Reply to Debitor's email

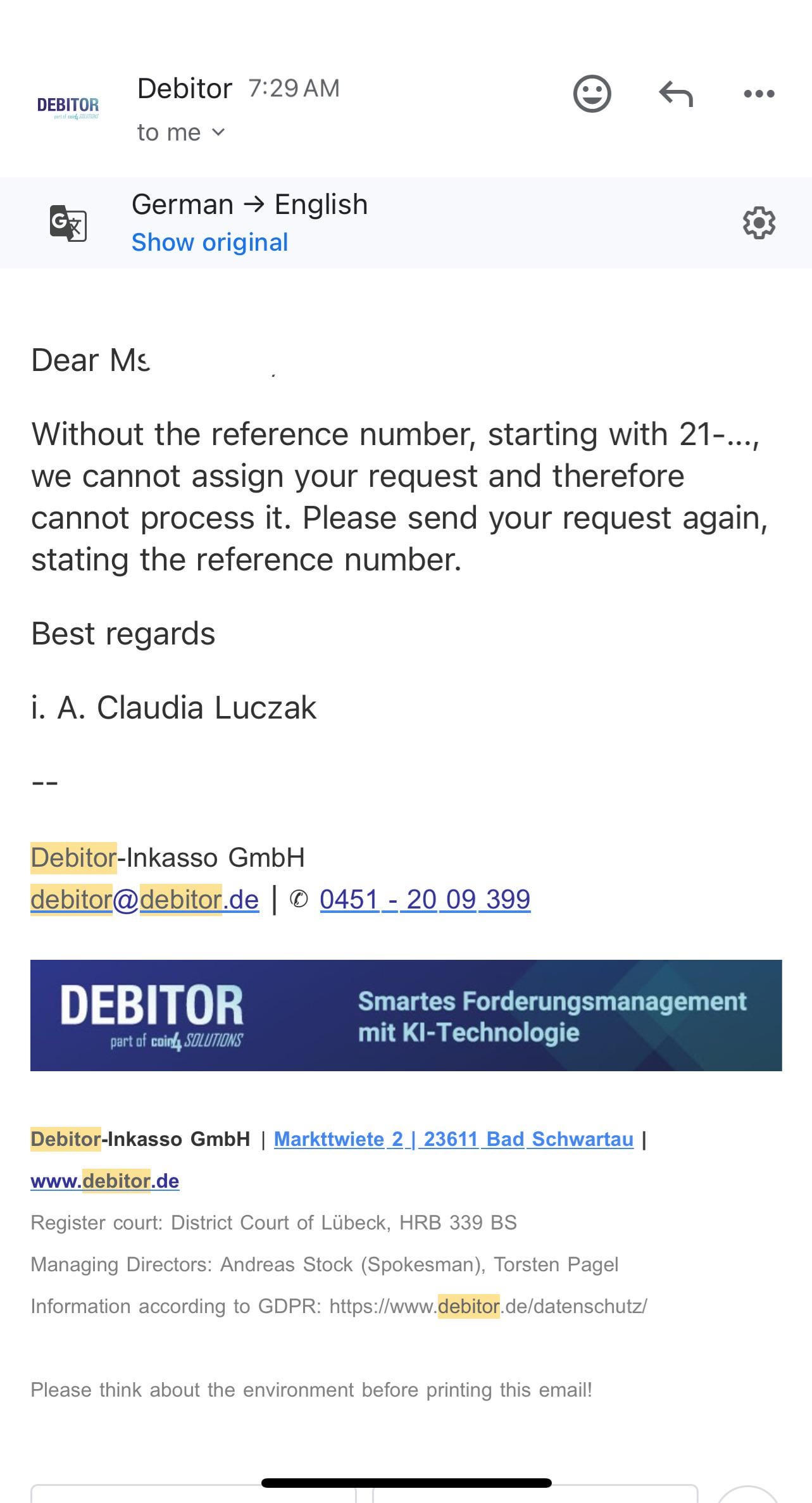click(x=676, y=94)
